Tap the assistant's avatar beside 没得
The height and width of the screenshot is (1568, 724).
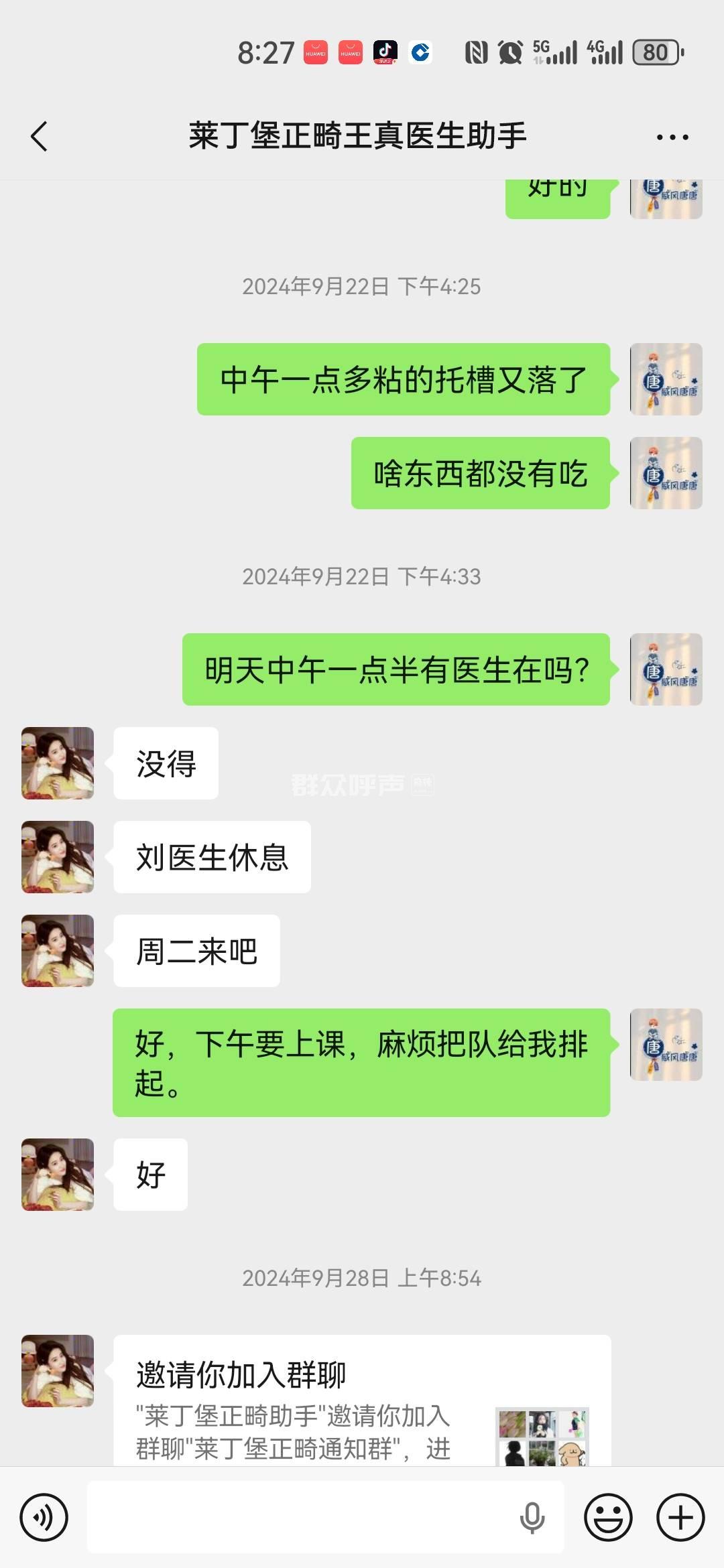[x=58, y=763]
